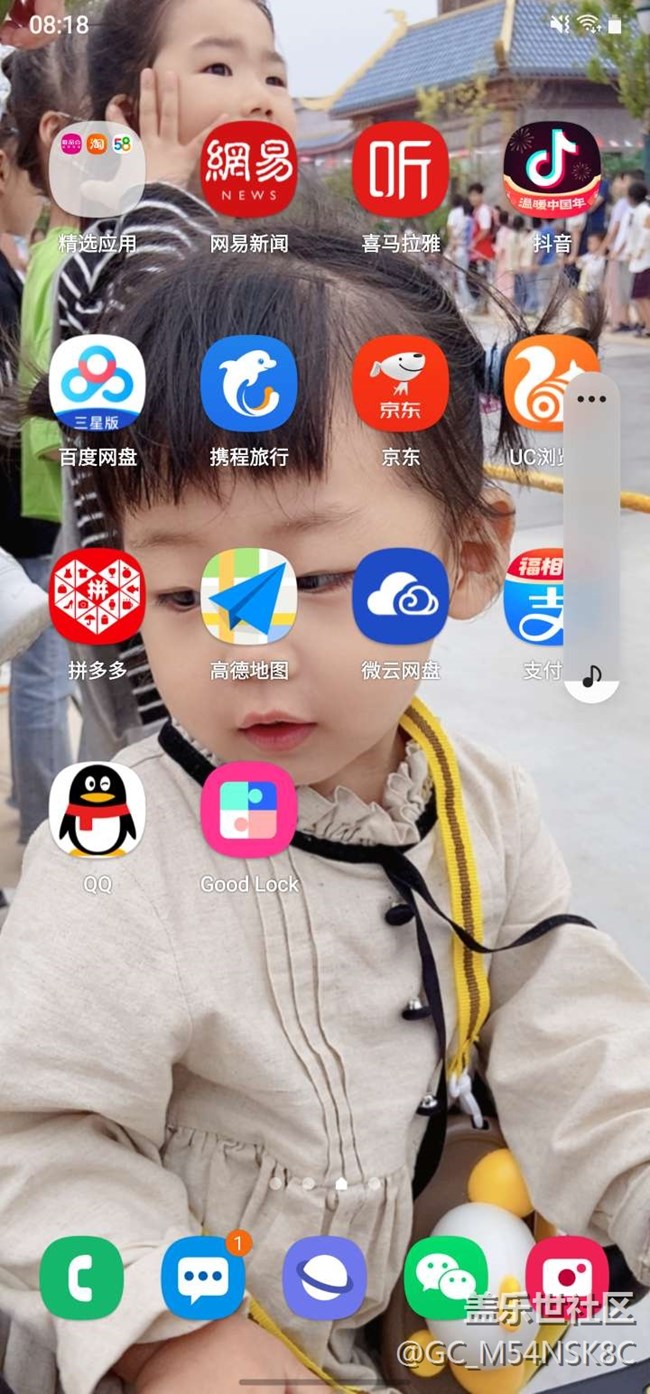This screenshot has width=650, height=1394.
Task: Open WeChat from the dock
Action: 446,1278
